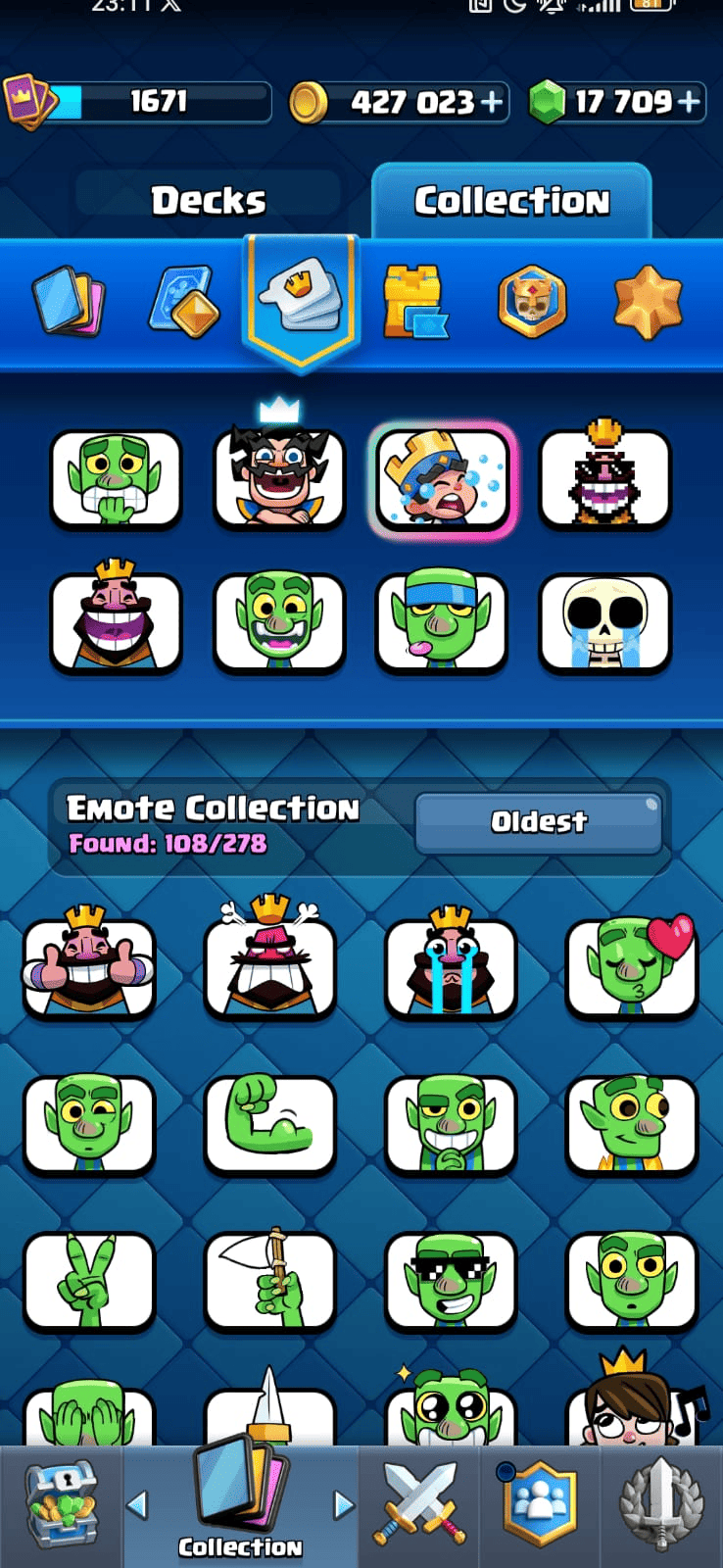Add more gold with plus button
This screenshot has width=723, height=1568.
coord(492,102)
